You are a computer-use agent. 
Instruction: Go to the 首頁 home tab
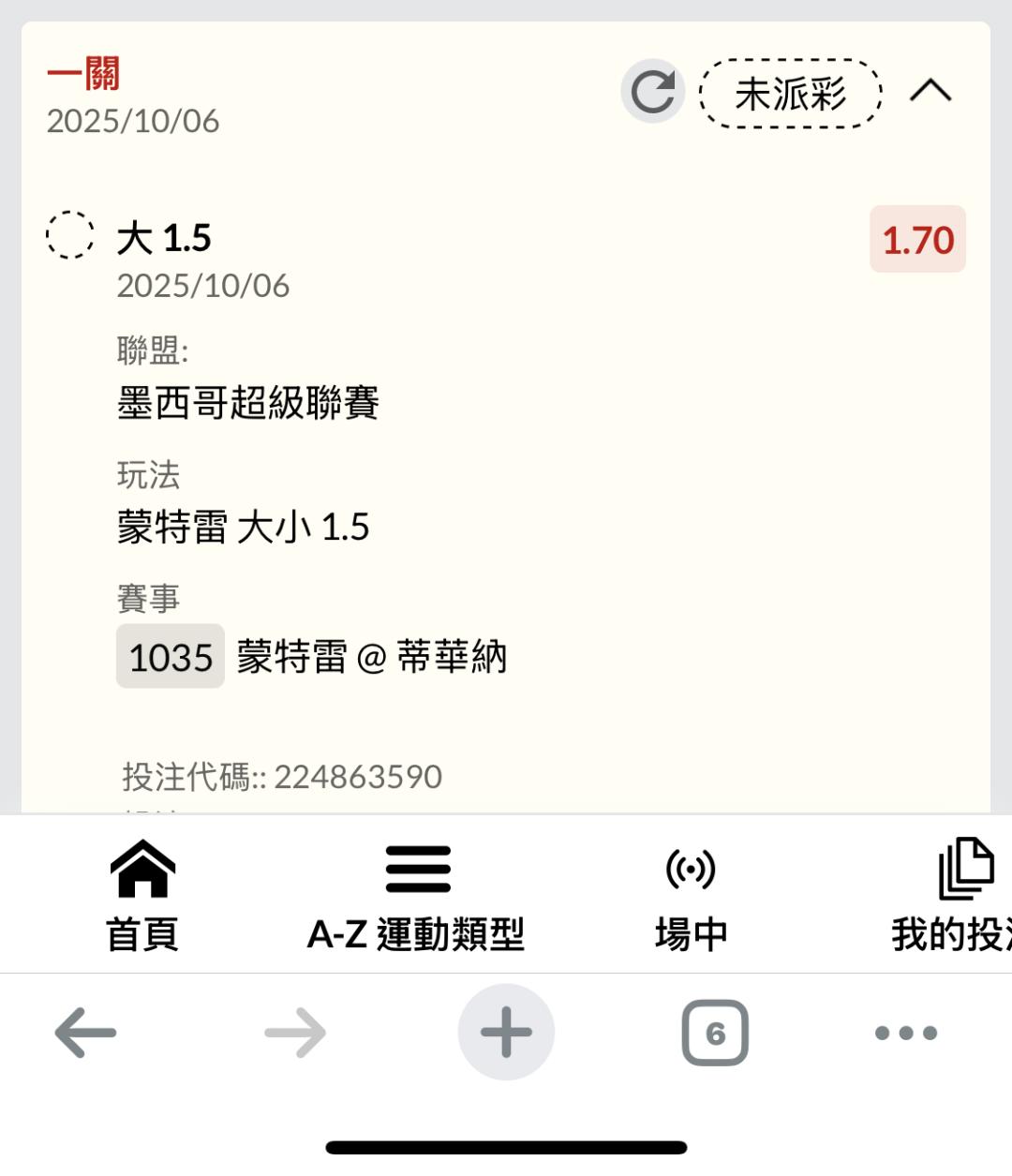(x=142, y=895)
